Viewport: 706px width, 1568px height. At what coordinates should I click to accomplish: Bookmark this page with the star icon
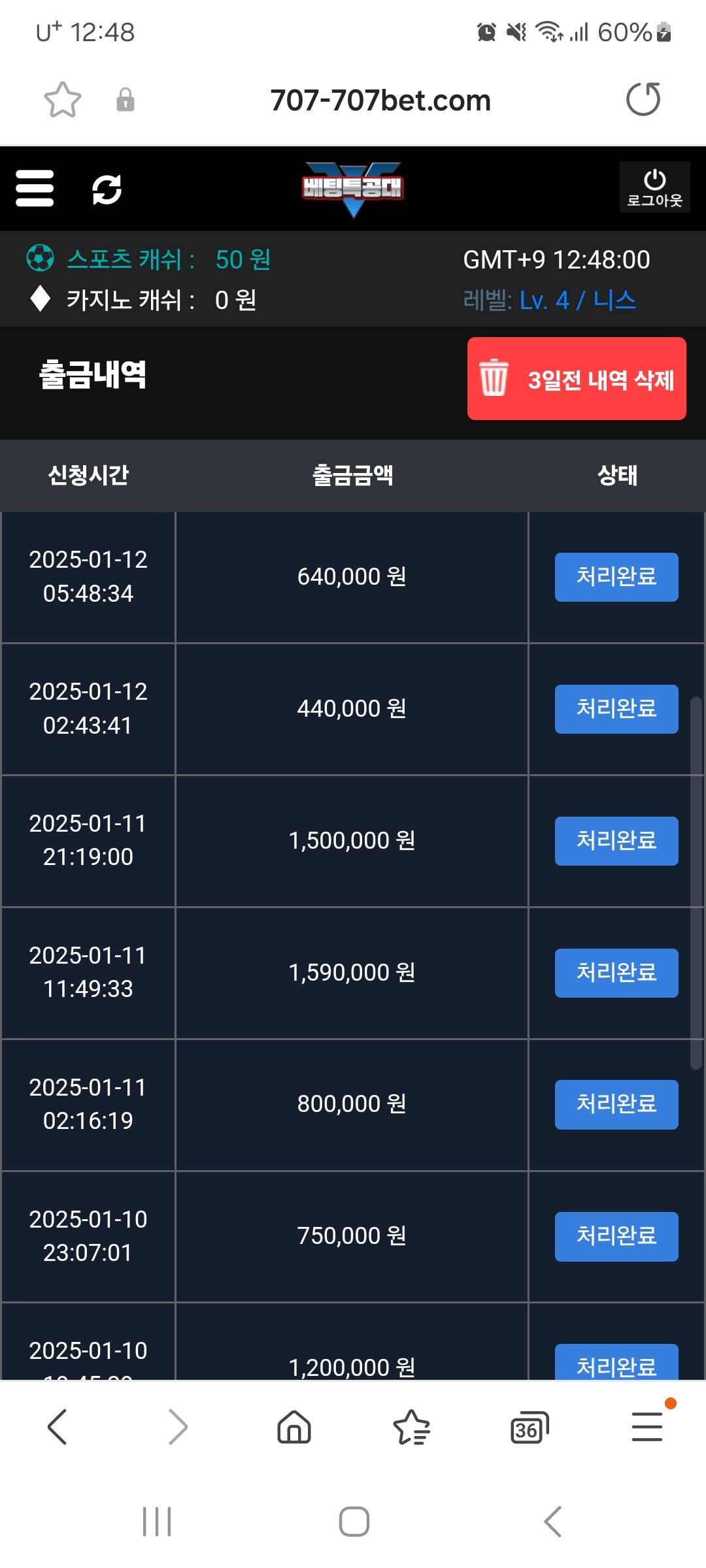click(x=63, y=100)
